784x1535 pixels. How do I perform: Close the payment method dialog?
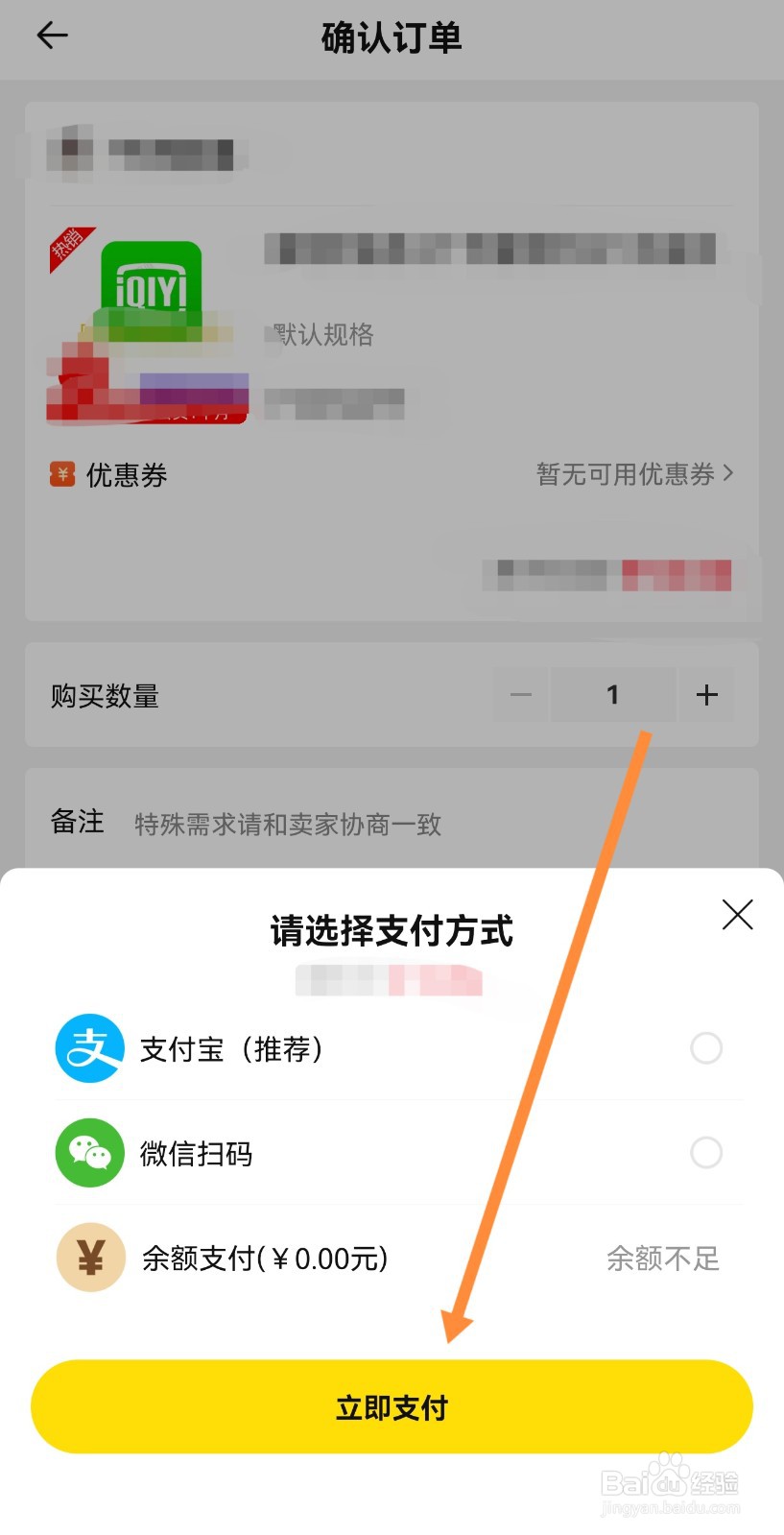(x=737, y=915)
